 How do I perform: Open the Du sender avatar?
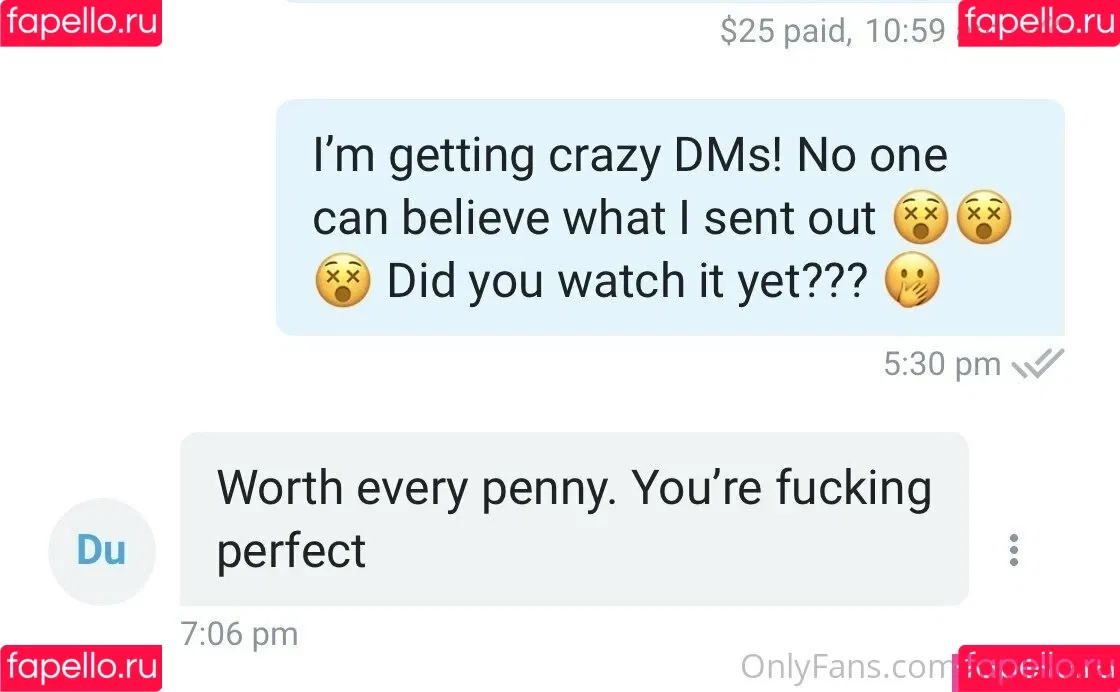click(102, 551)
